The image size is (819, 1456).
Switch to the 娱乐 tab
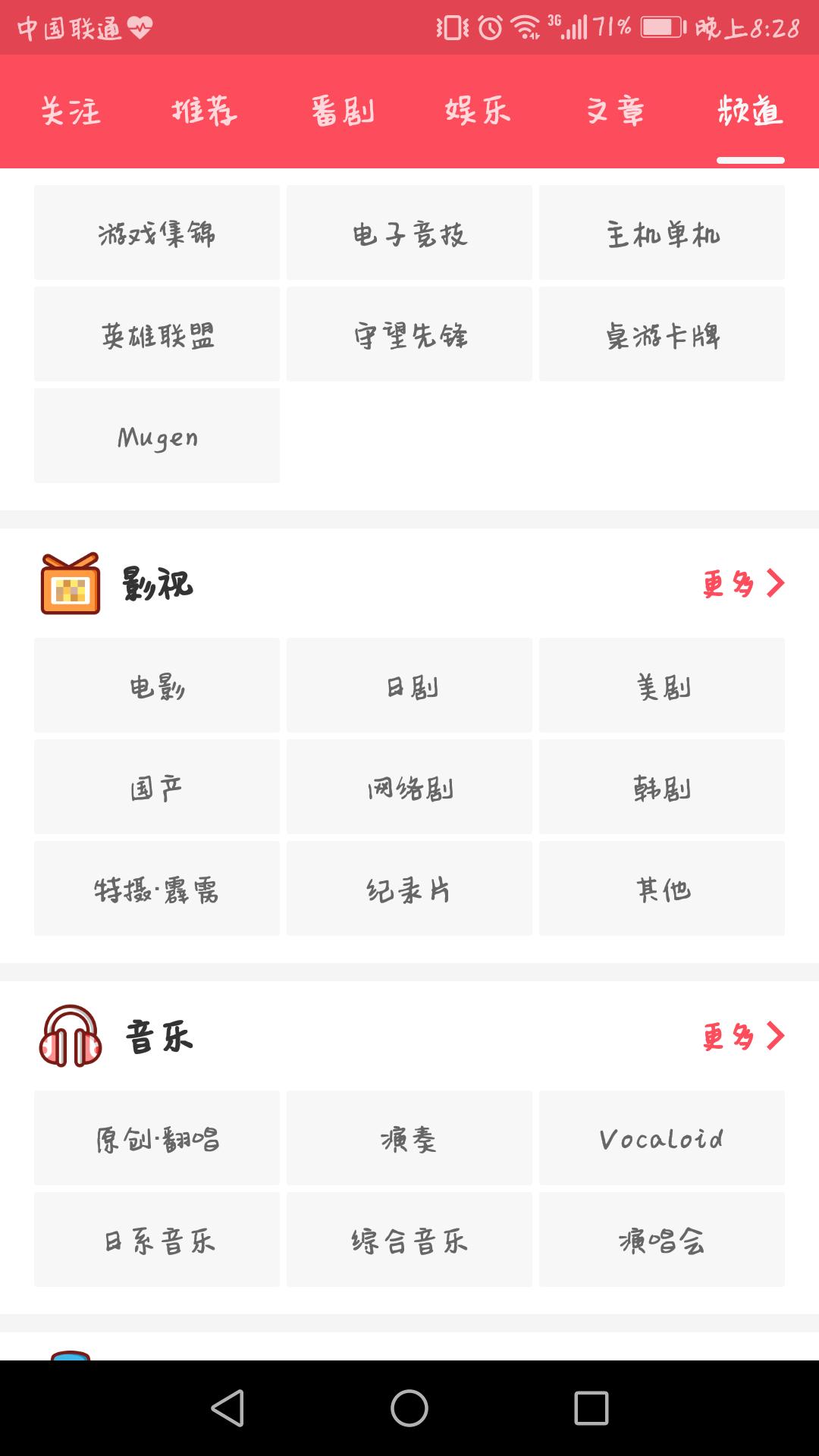pos(478,111)
